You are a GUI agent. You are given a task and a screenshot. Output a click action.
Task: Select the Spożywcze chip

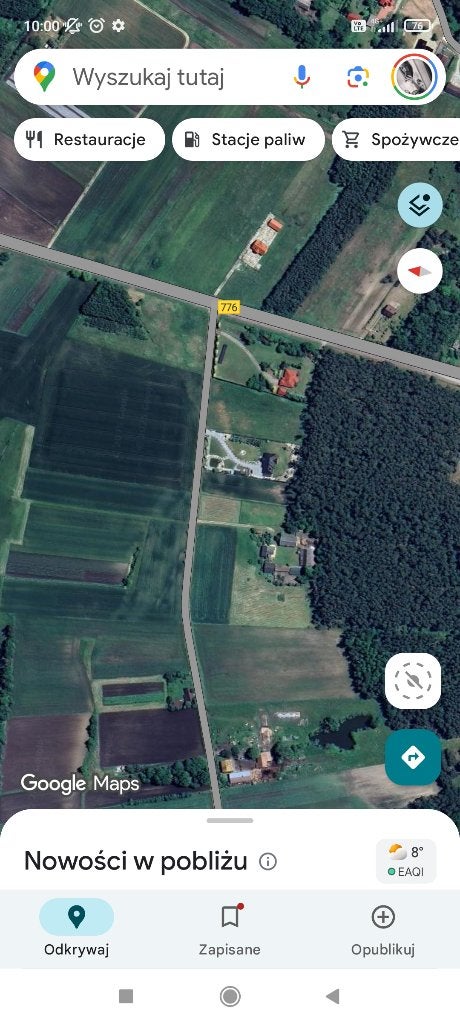coord(396,139)
